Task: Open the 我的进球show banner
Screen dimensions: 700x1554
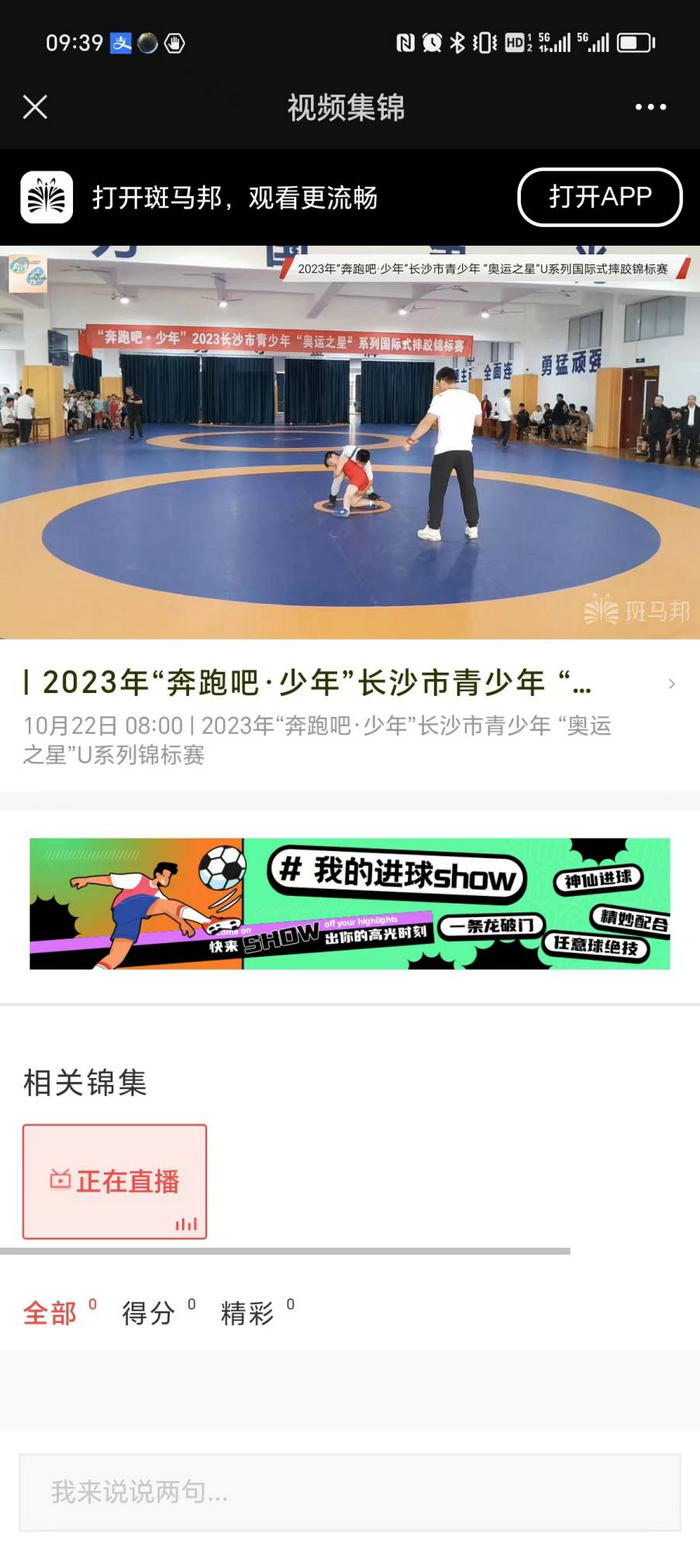Action: click(350, 903)
